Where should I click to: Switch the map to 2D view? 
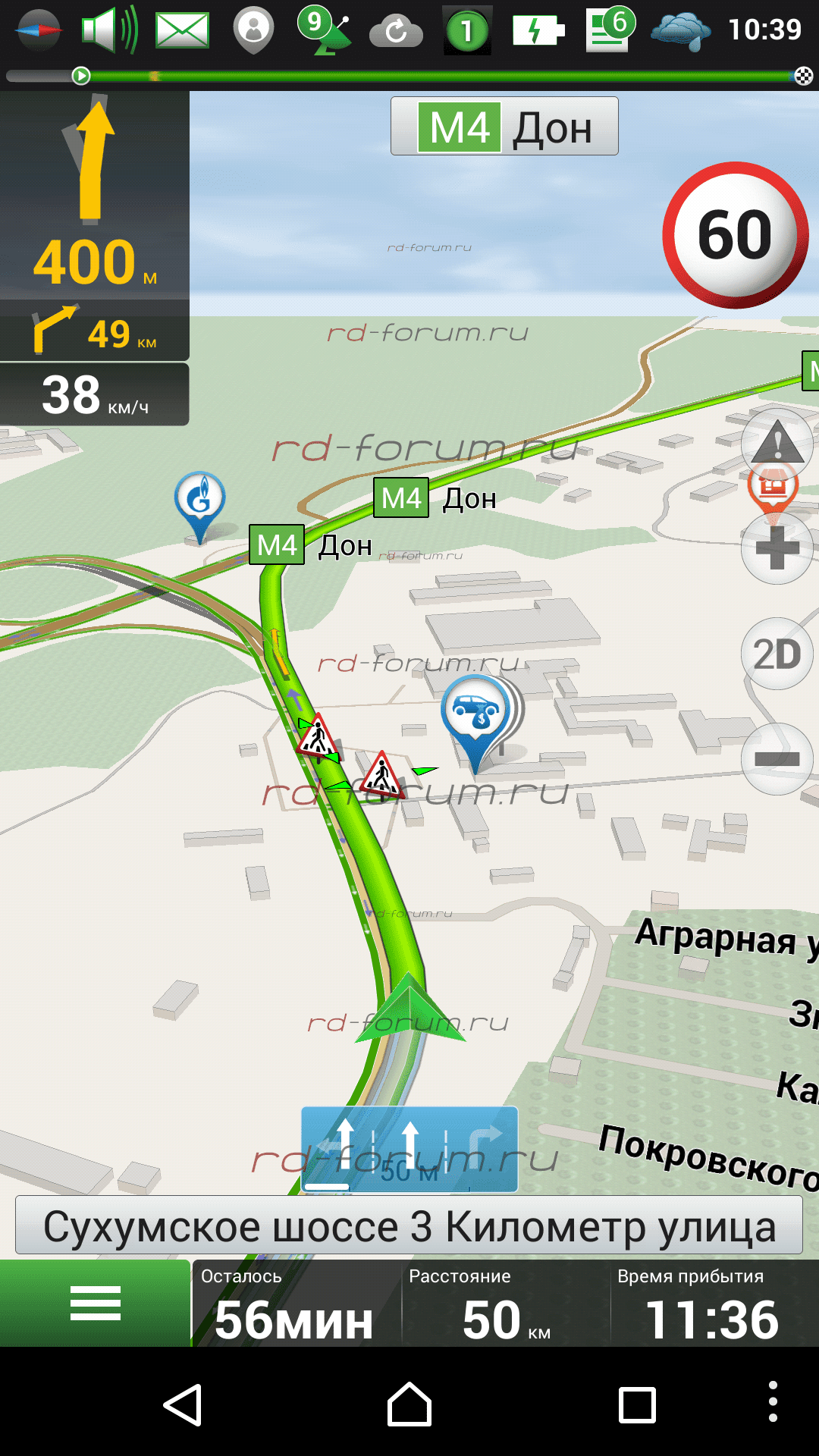(x=777, y=654)
